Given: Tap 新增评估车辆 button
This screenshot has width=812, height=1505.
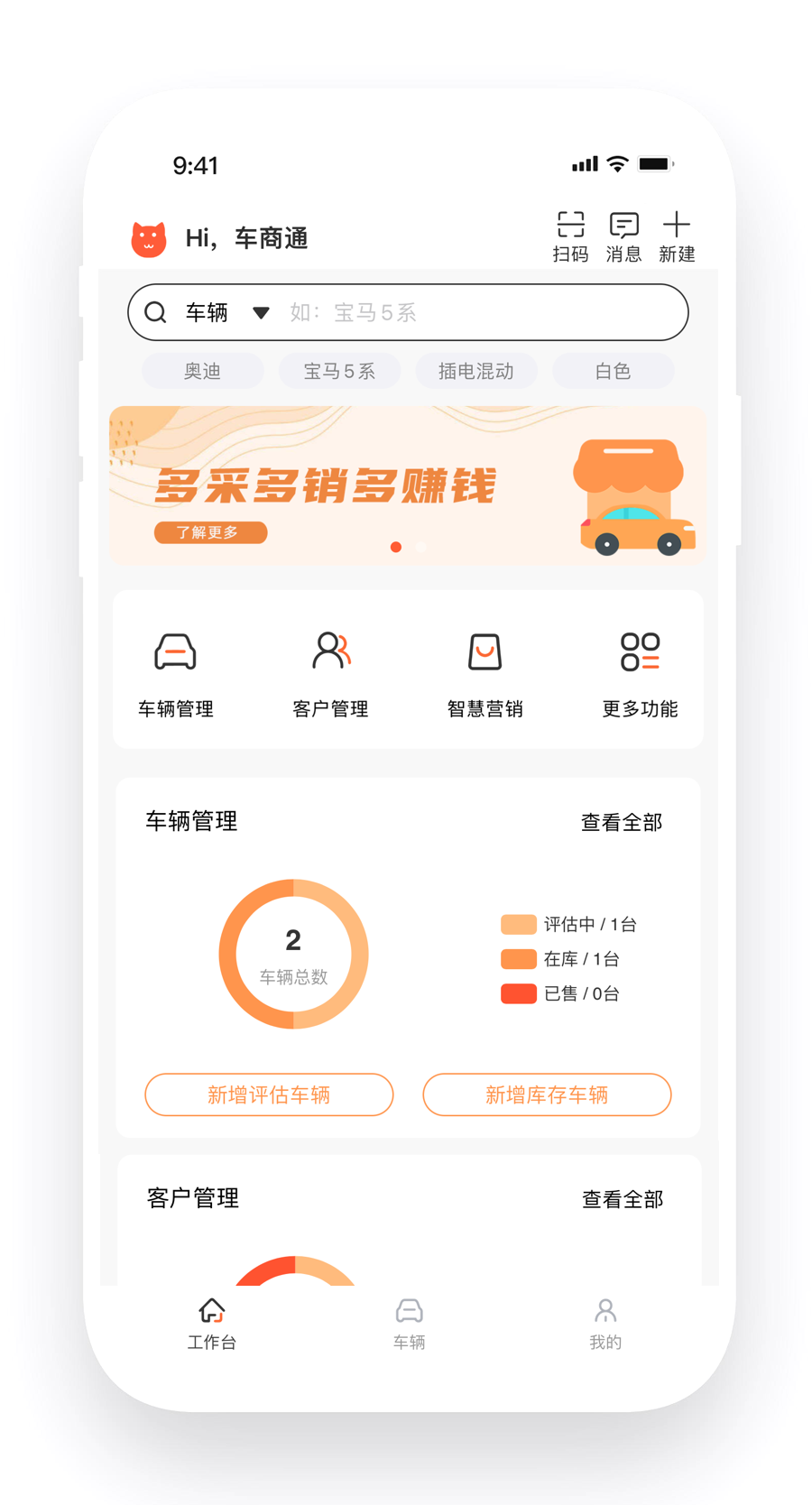Looking at the screenshot, I should click(269, 1094).
